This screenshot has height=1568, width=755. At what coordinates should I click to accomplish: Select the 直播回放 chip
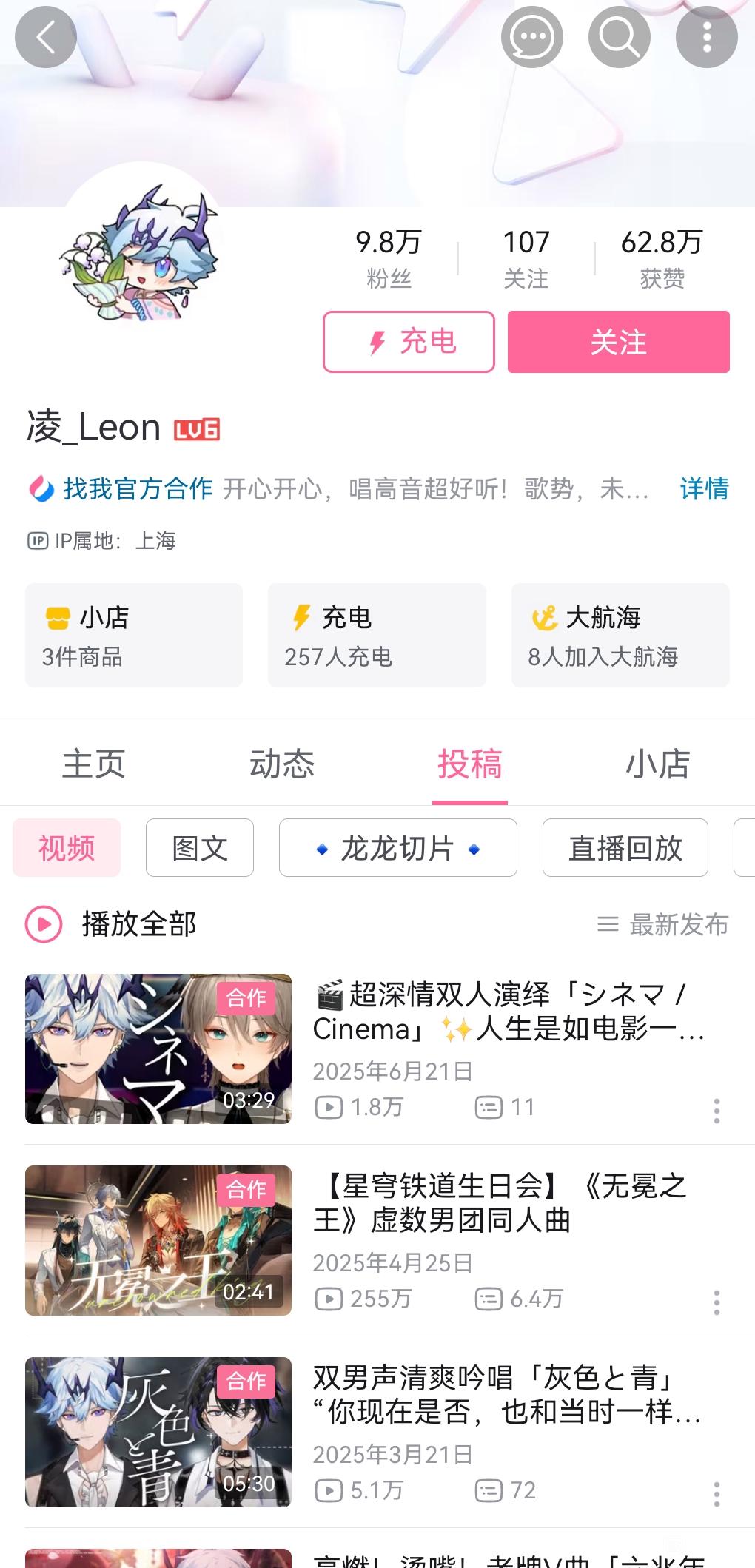[x=625, y=848]
